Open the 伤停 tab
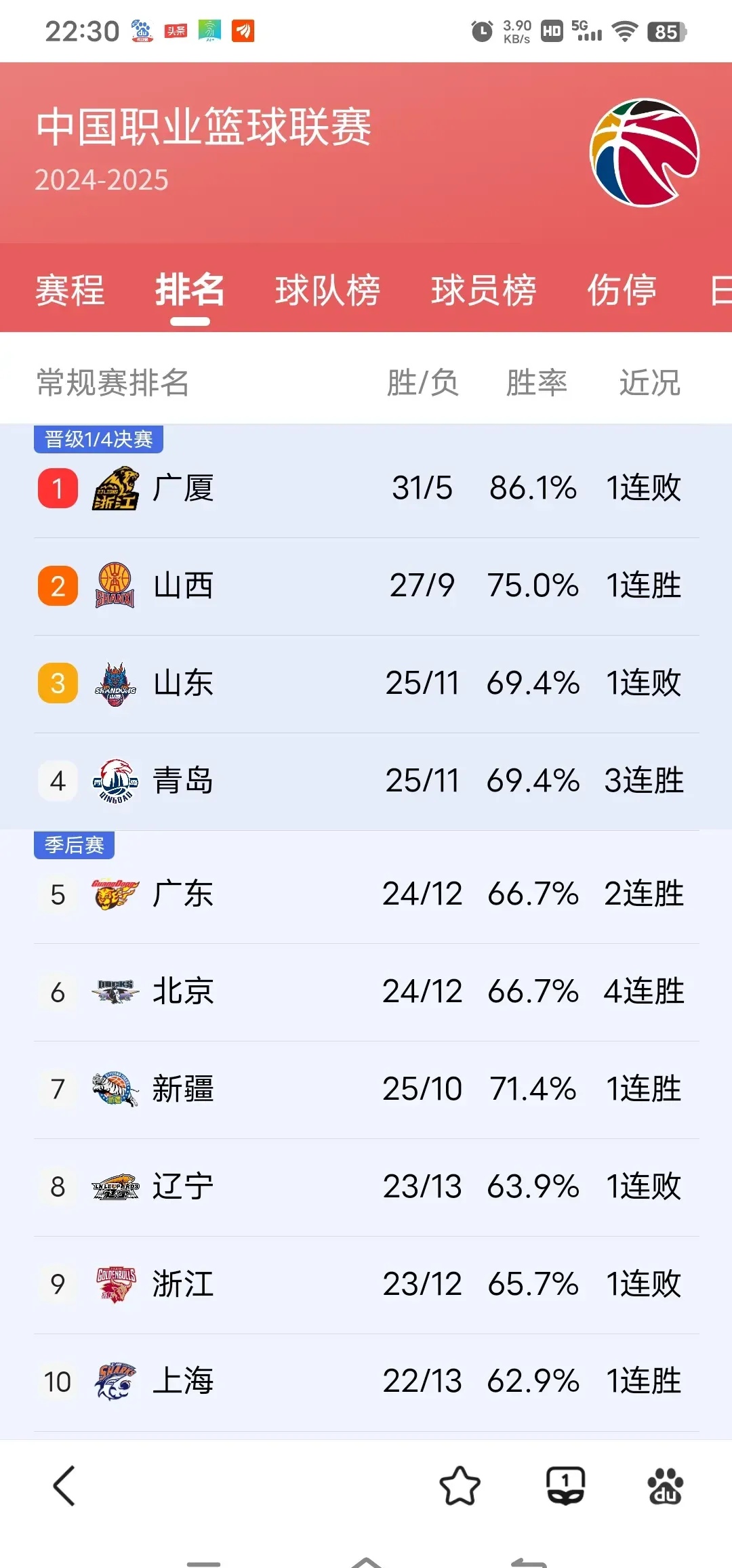Screen dimensions: 732x1568 point(624,290)
